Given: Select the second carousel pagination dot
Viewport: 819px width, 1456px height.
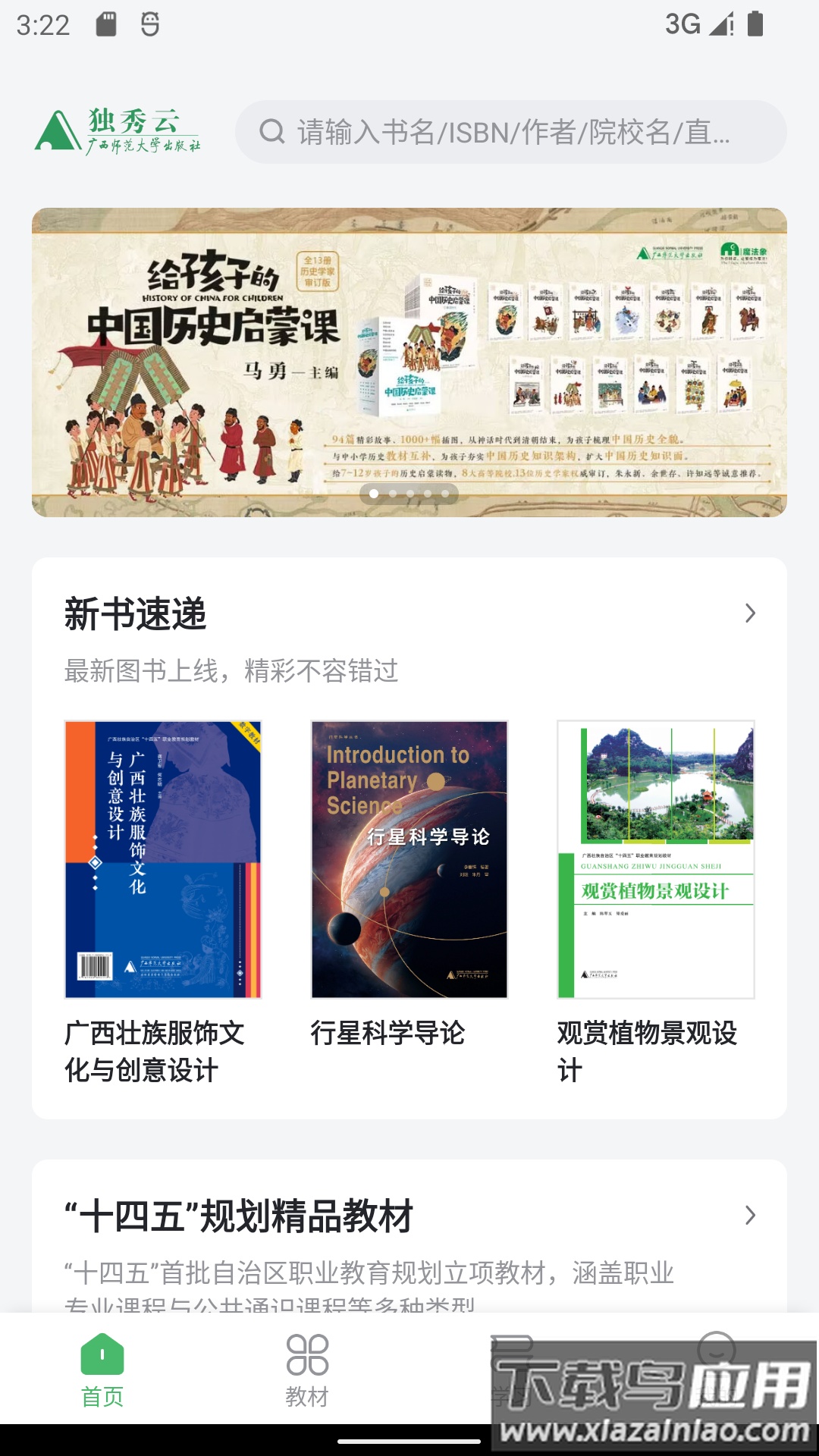Looking at the screenshot, I should [393, 493].
